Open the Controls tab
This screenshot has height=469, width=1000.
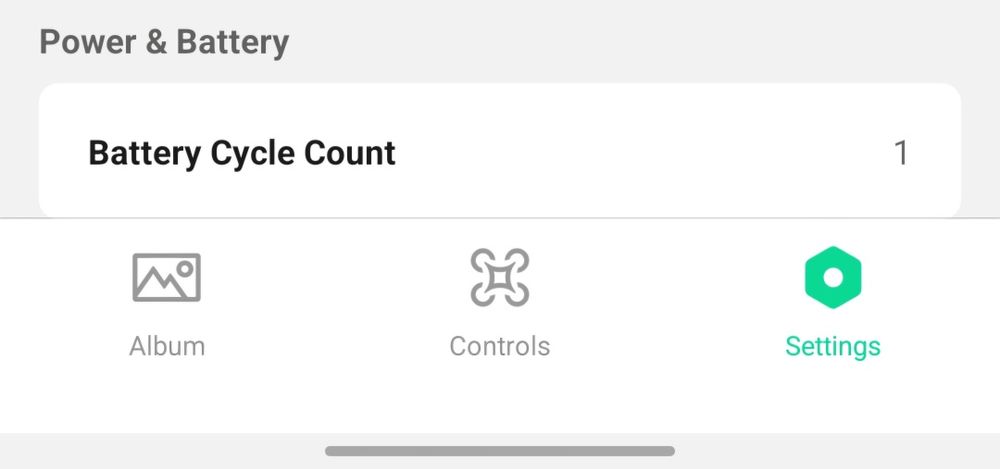point(499,304)
